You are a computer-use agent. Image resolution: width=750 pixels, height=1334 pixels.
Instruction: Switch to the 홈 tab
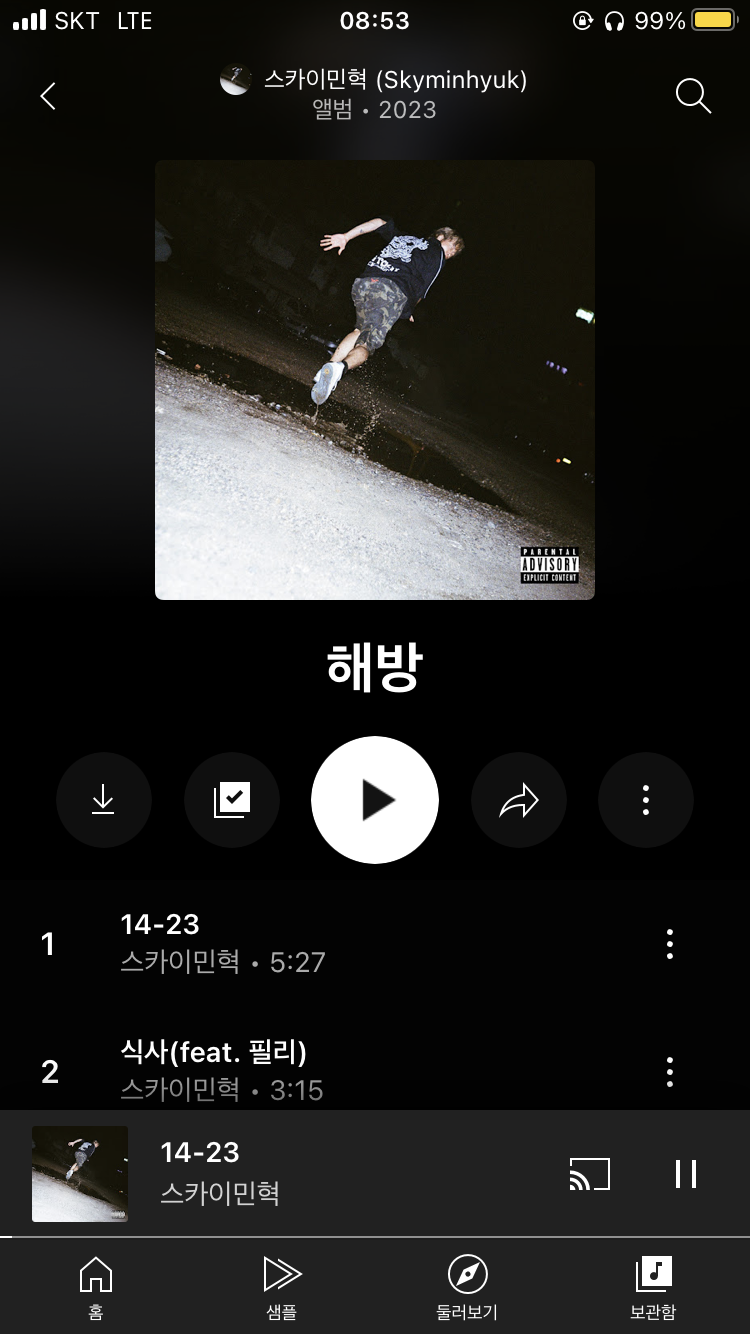tap(95, 1288)
